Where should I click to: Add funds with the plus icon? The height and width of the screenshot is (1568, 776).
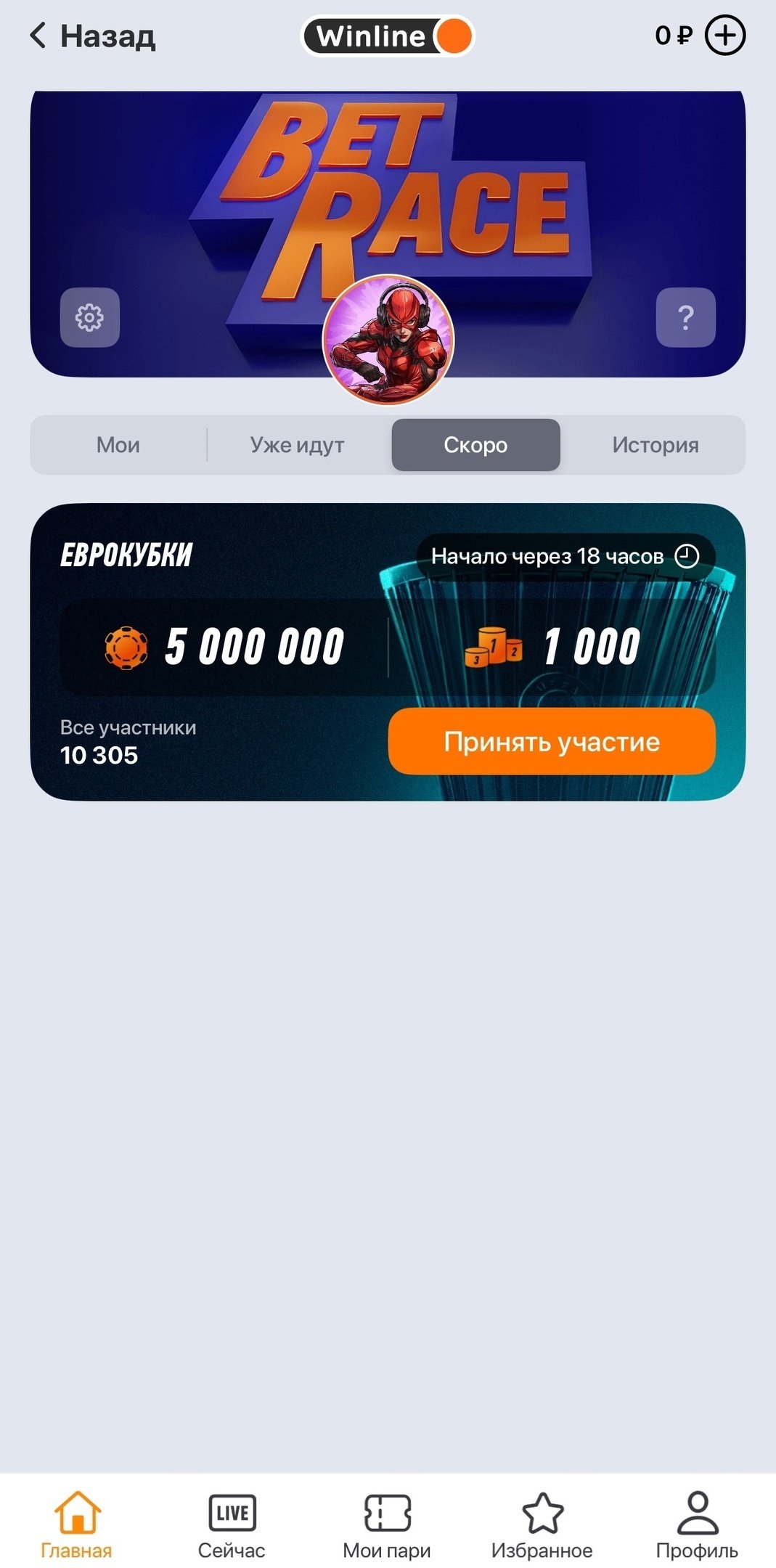click(x=725, y=36)
